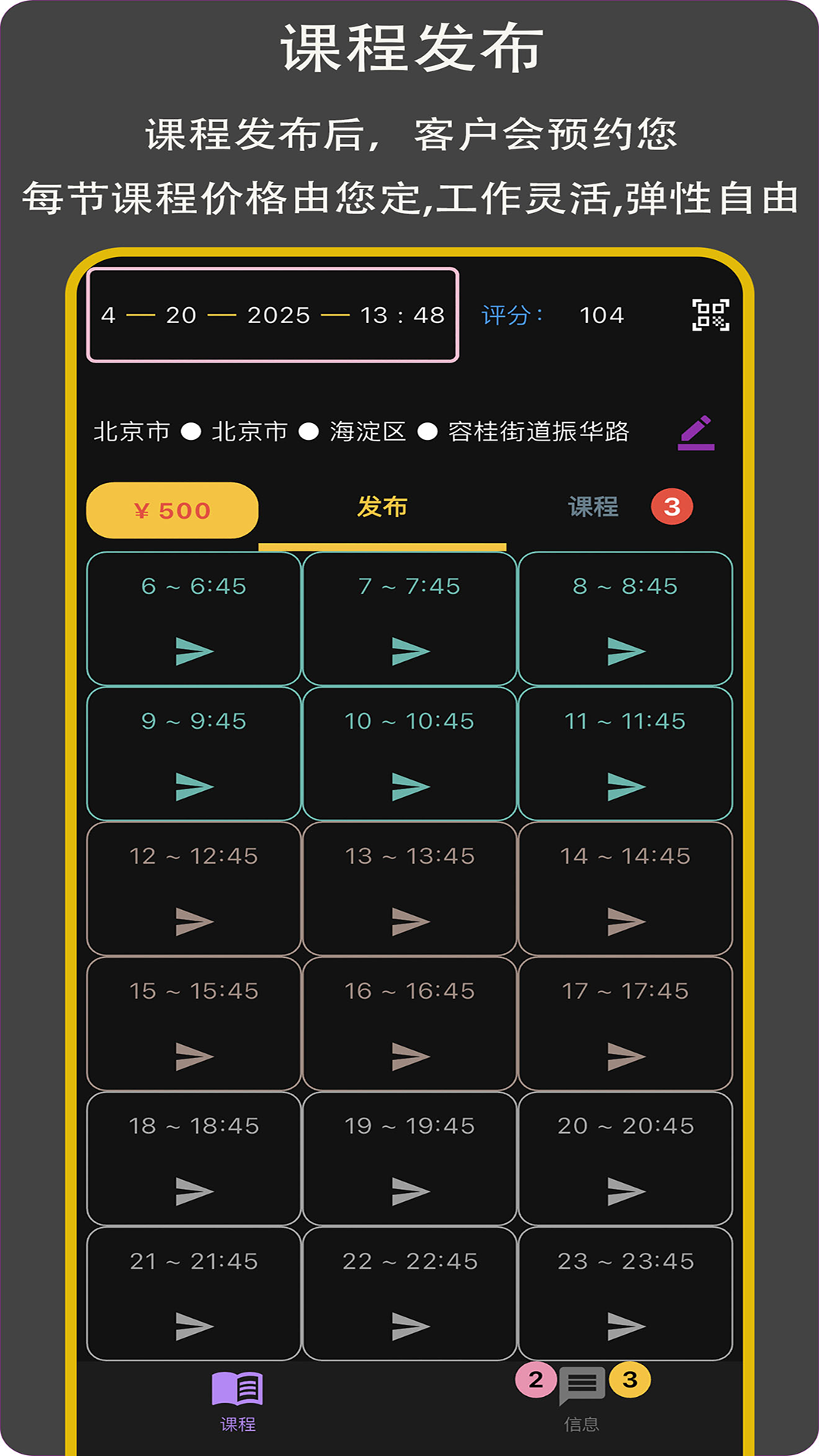Tap the send arrow for 6 ~ 6:45 slot

click(193, 650)
